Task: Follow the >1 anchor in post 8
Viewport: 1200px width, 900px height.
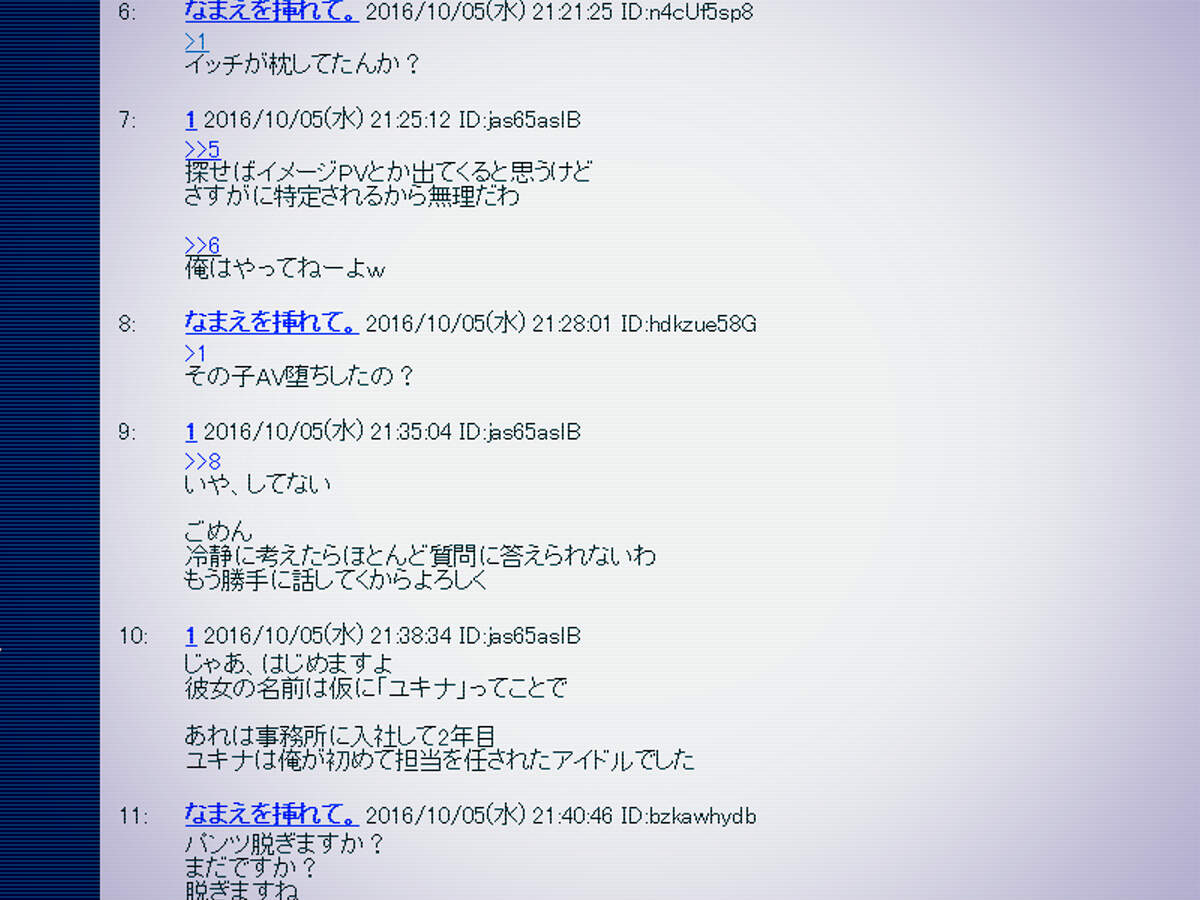Action: pyautogui.click(x=195, y=353)
